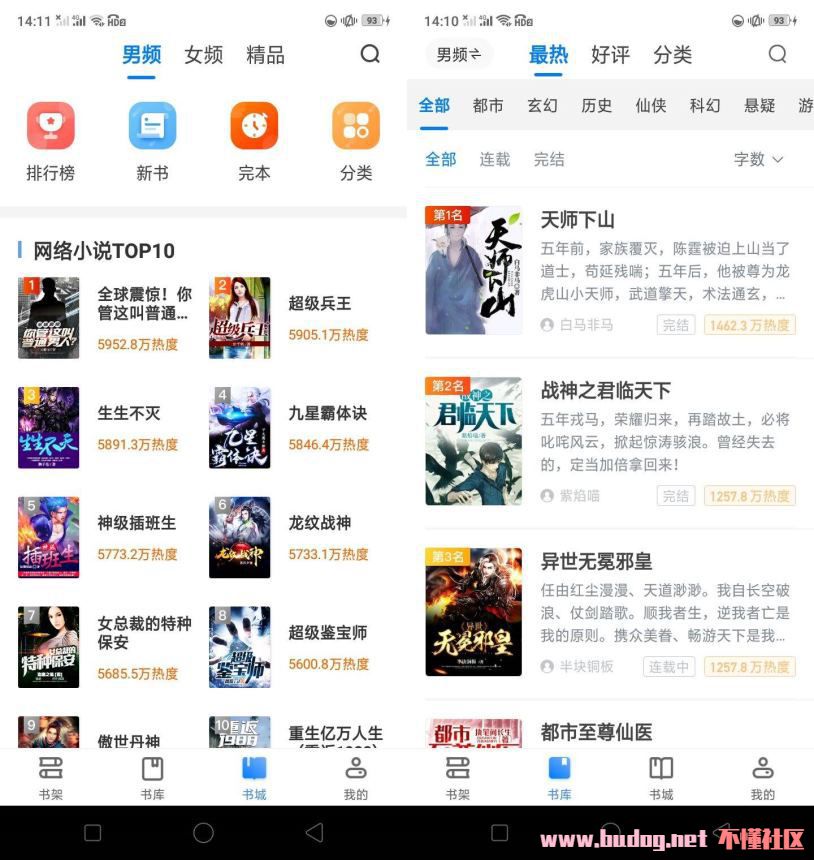This screenshot has width=814, height=860.
Task: Filter by the 玄幻 genre
Action: click(x=542, y=105)
